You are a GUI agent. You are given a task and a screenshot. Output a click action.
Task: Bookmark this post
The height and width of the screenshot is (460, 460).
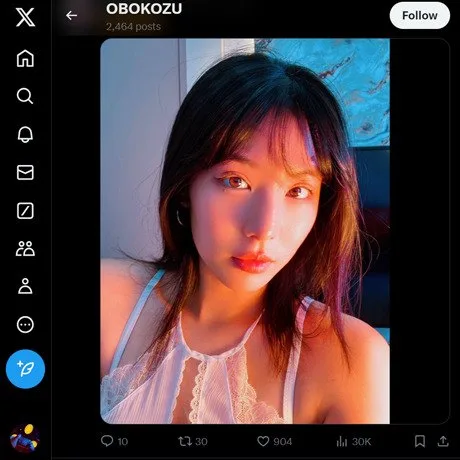(x=420, y=441)
